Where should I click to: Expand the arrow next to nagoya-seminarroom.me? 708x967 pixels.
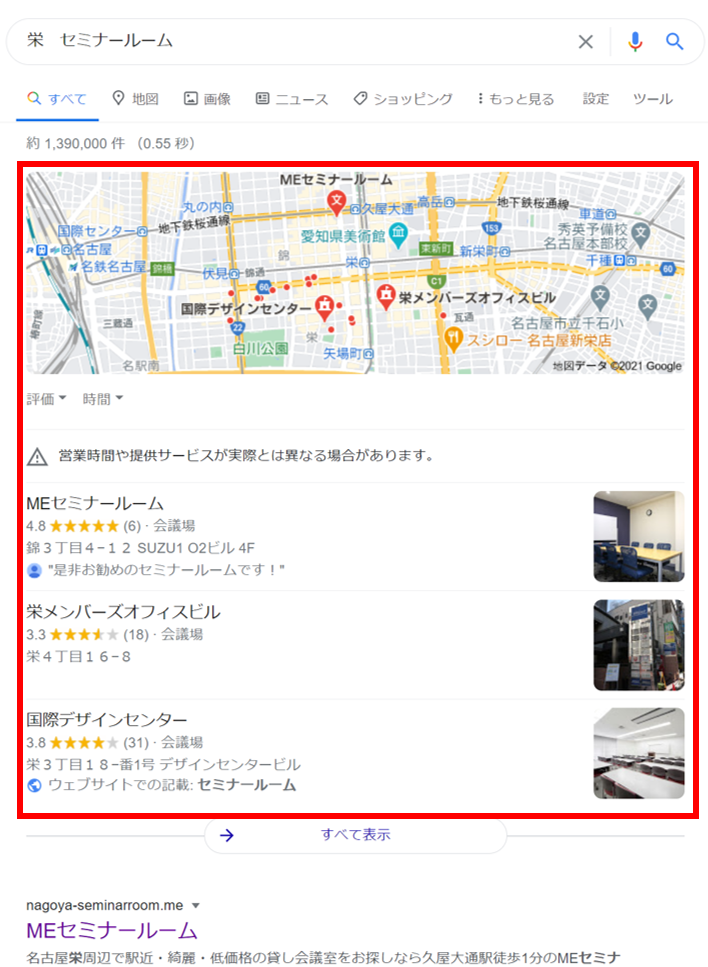(196, 905)
